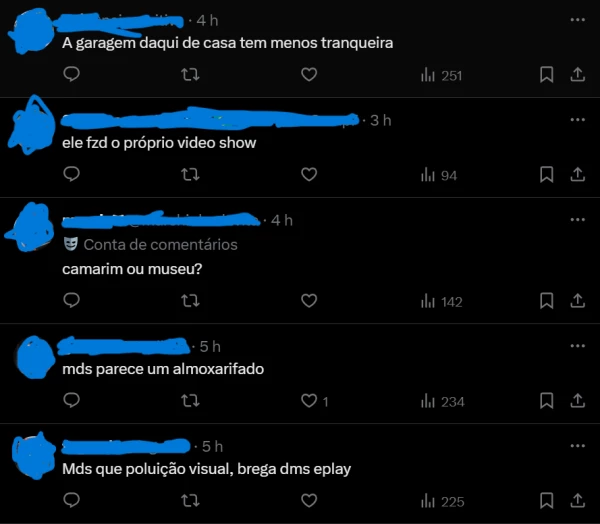Open overflow menu on 'Mds que poluição visual' comment

(x=577, y=445)
